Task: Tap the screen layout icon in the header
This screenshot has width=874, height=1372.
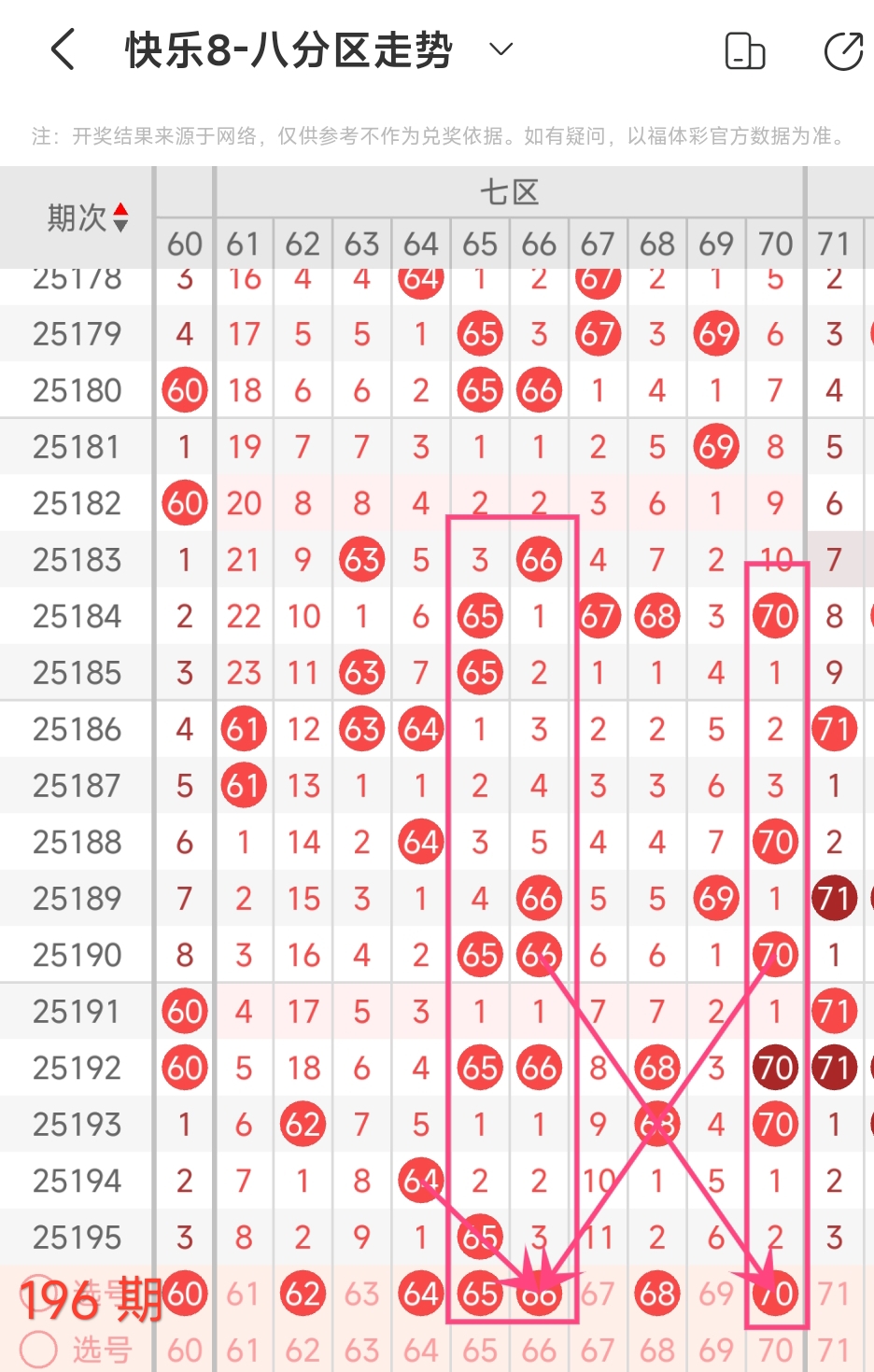Action: point(744,51)
